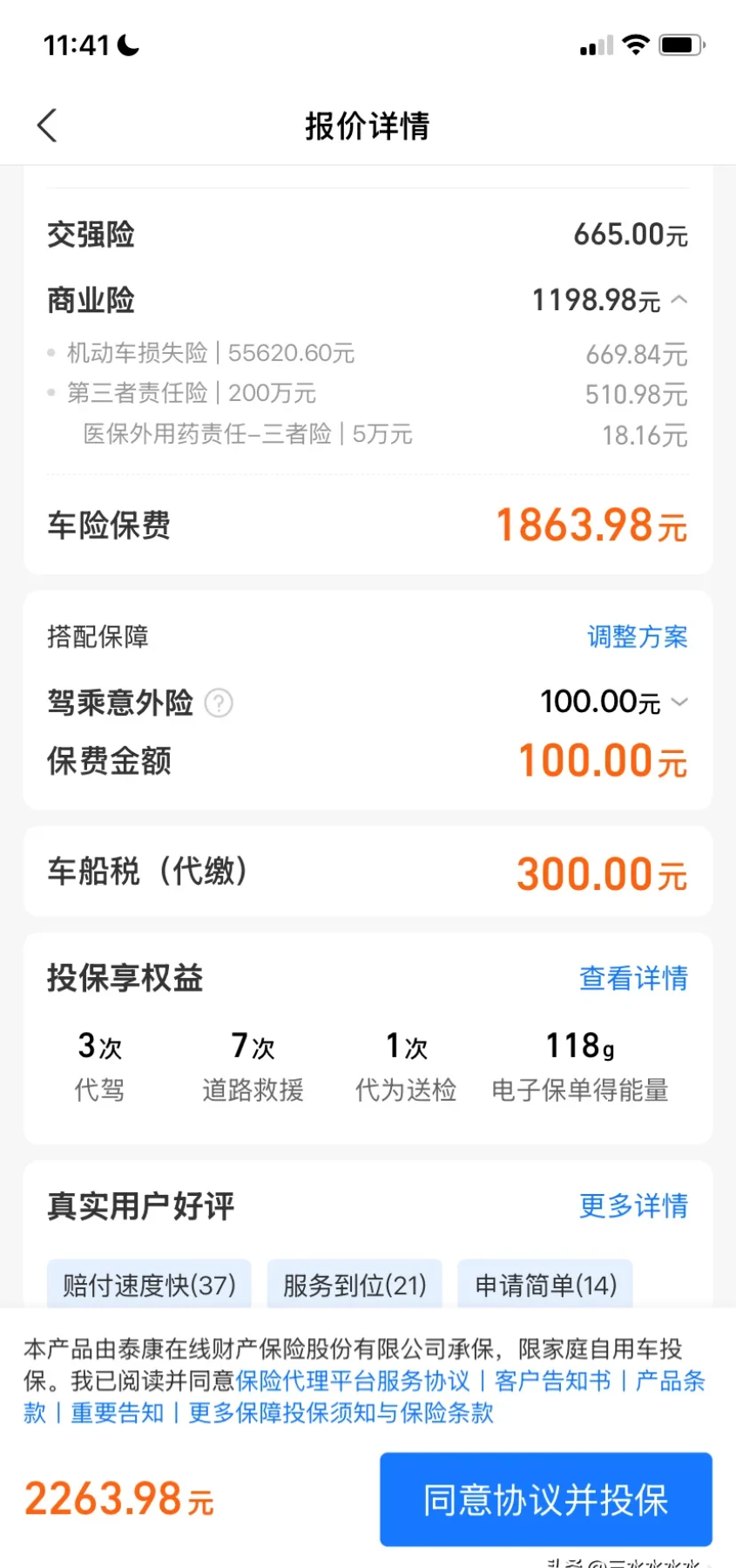Open the 调整方案 link
The width and height of the screenshot is (736, 1568).
pos(638,637)
